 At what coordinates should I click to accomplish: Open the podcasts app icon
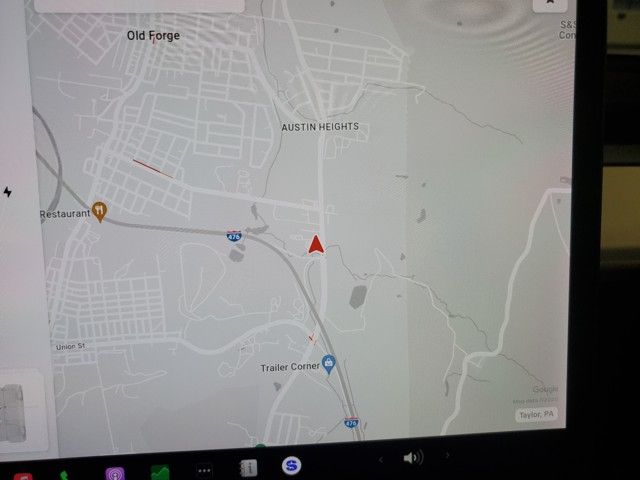(113, 473)
